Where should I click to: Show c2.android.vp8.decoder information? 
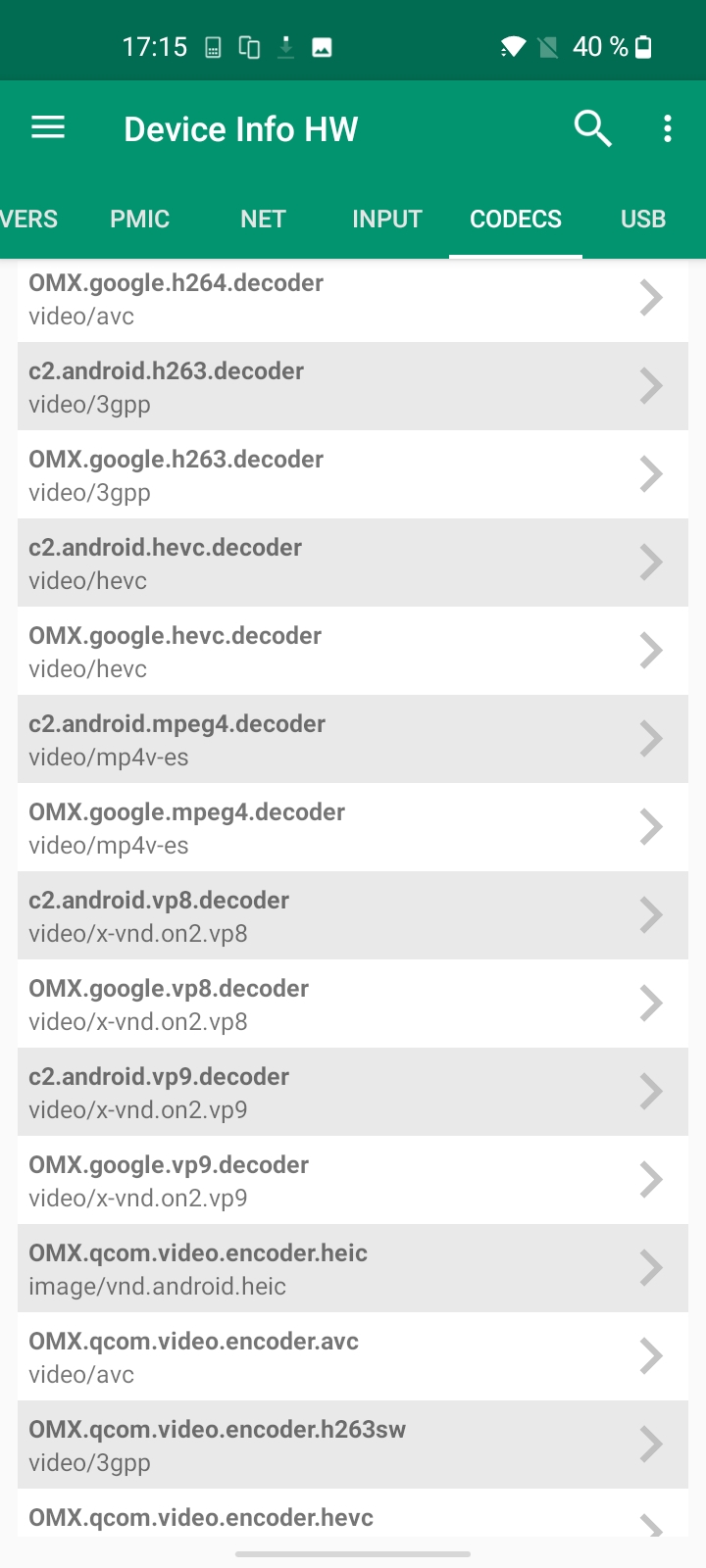coord(353,915)
